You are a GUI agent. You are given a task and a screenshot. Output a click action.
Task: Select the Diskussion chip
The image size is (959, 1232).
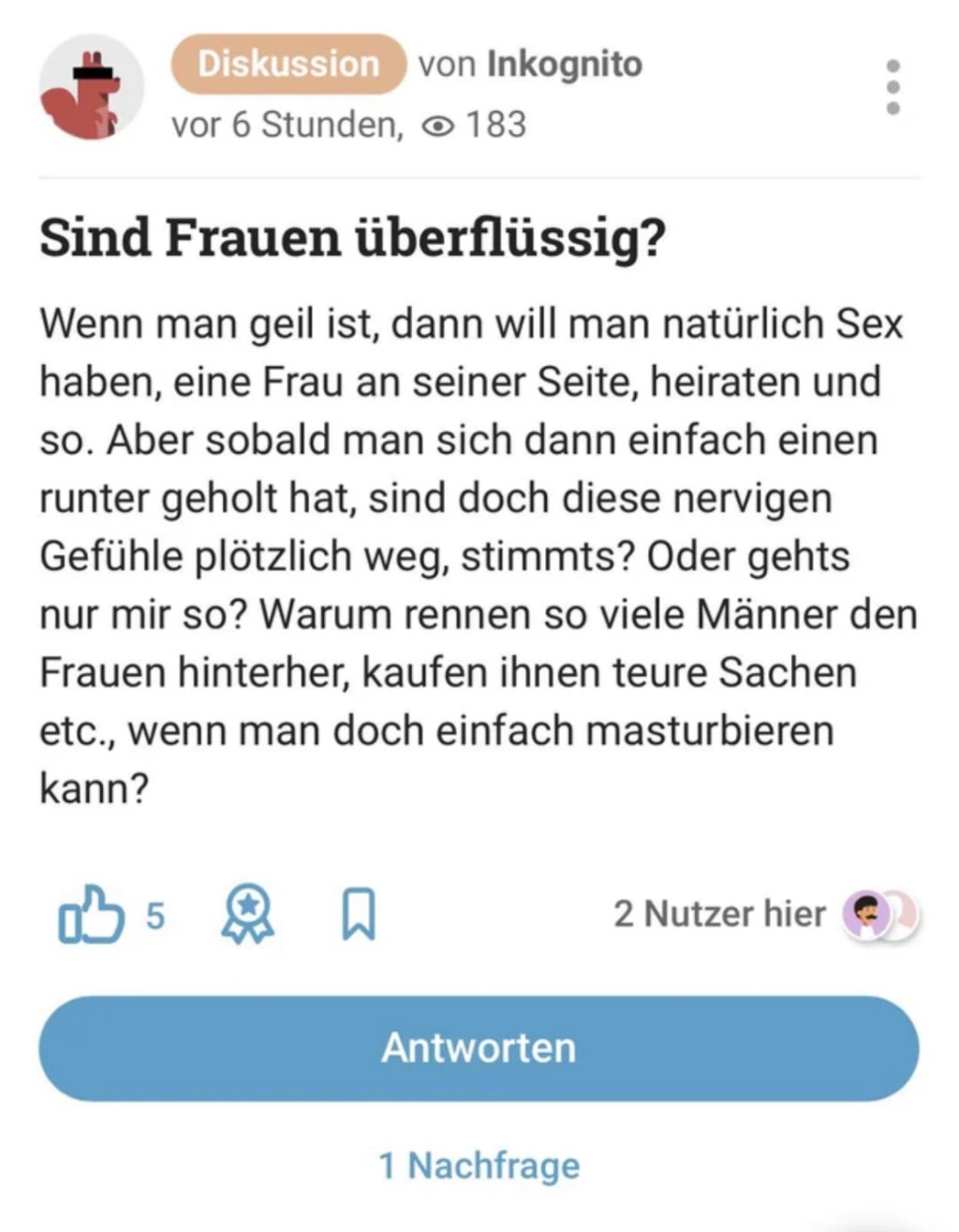point(288,64)
